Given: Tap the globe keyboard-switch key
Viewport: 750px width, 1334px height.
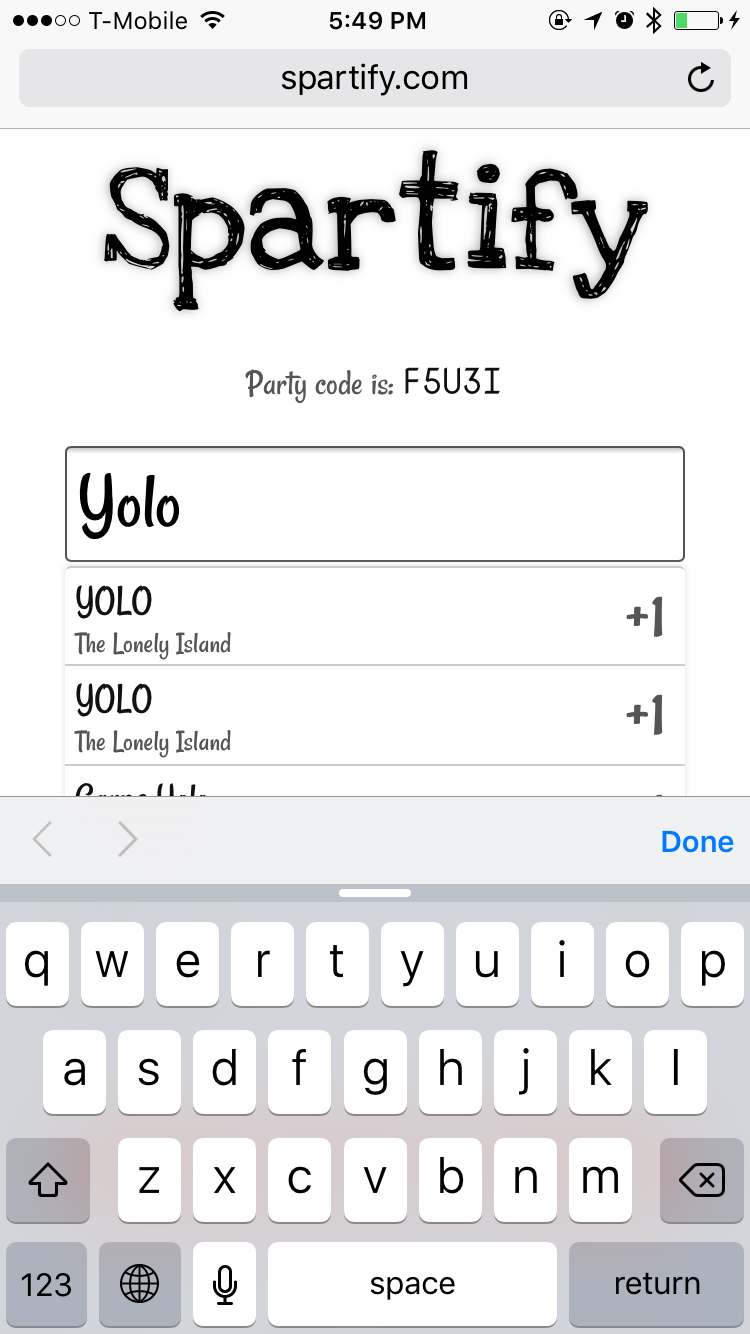Looking at the screenshot, I should [139, 1283].
